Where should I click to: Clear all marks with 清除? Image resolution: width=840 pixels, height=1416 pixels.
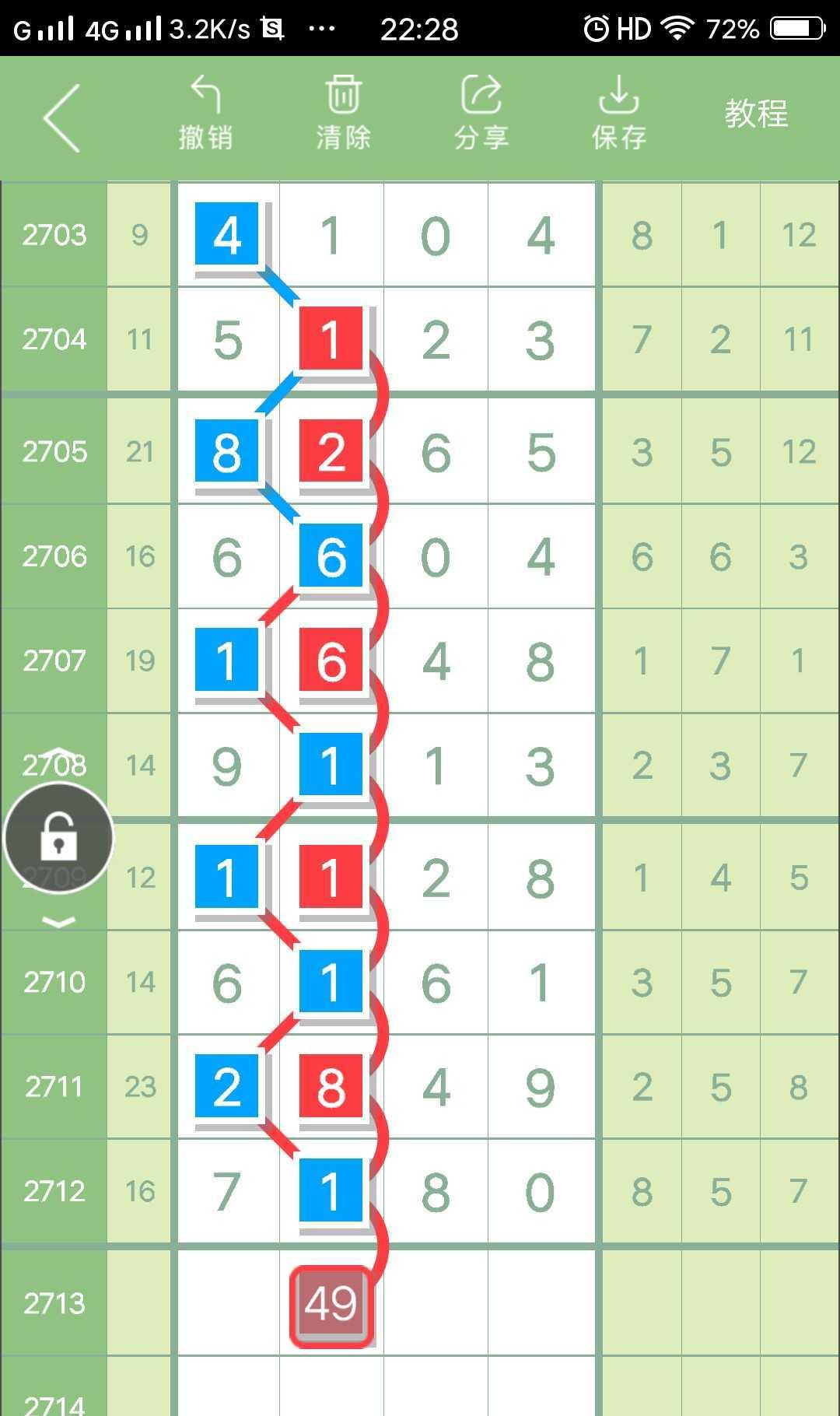coord(343,114)
